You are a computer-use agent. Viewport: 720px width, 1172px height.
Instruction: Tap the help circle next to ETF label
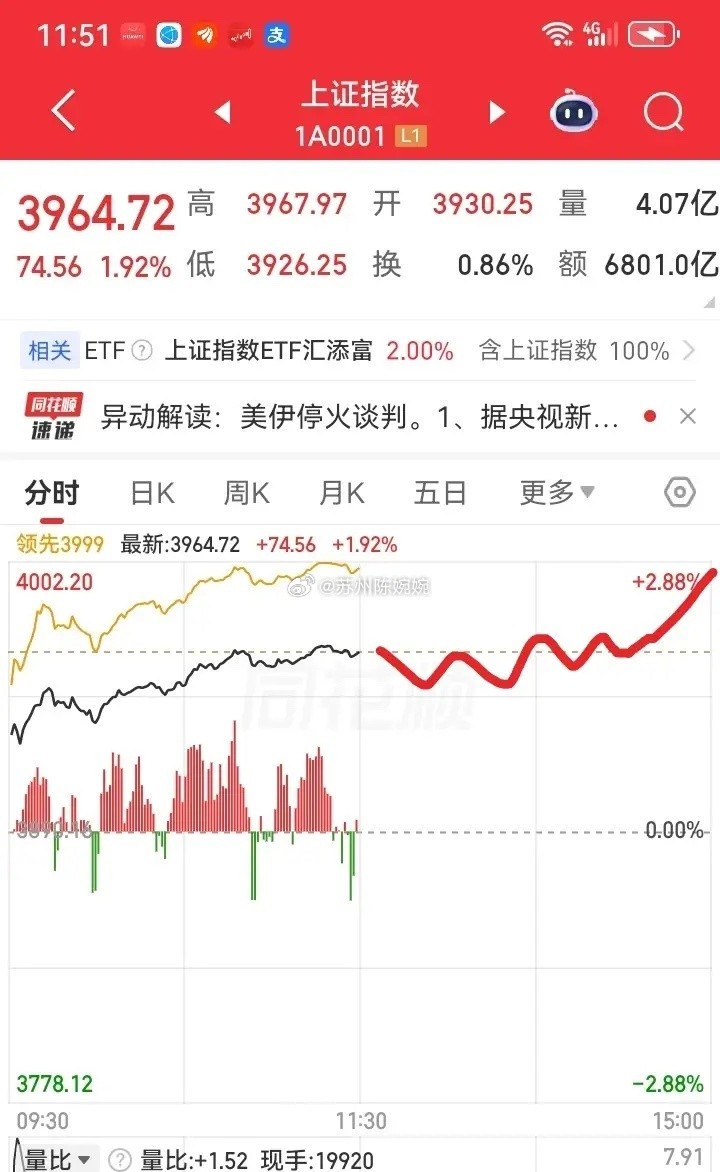pos(142,351)
